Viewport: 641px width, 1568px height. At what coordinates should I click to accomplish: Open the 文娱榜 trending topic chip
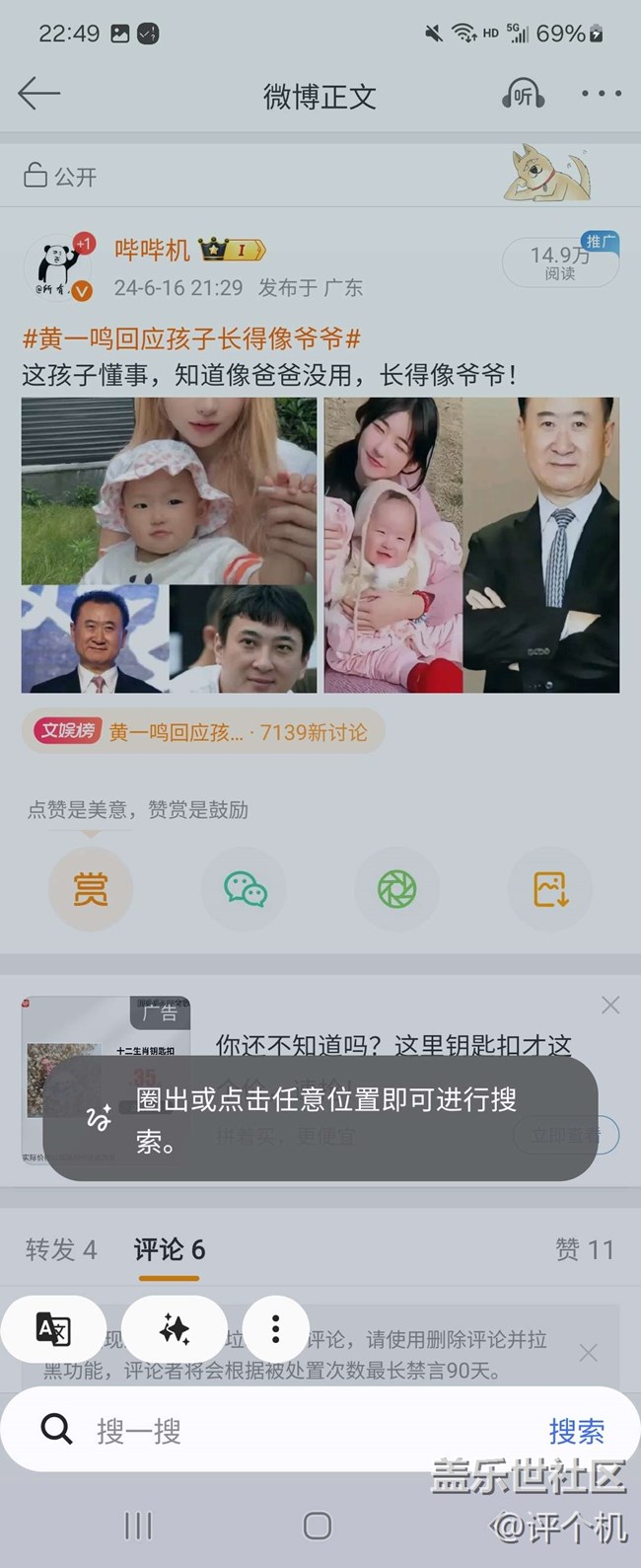202,732
